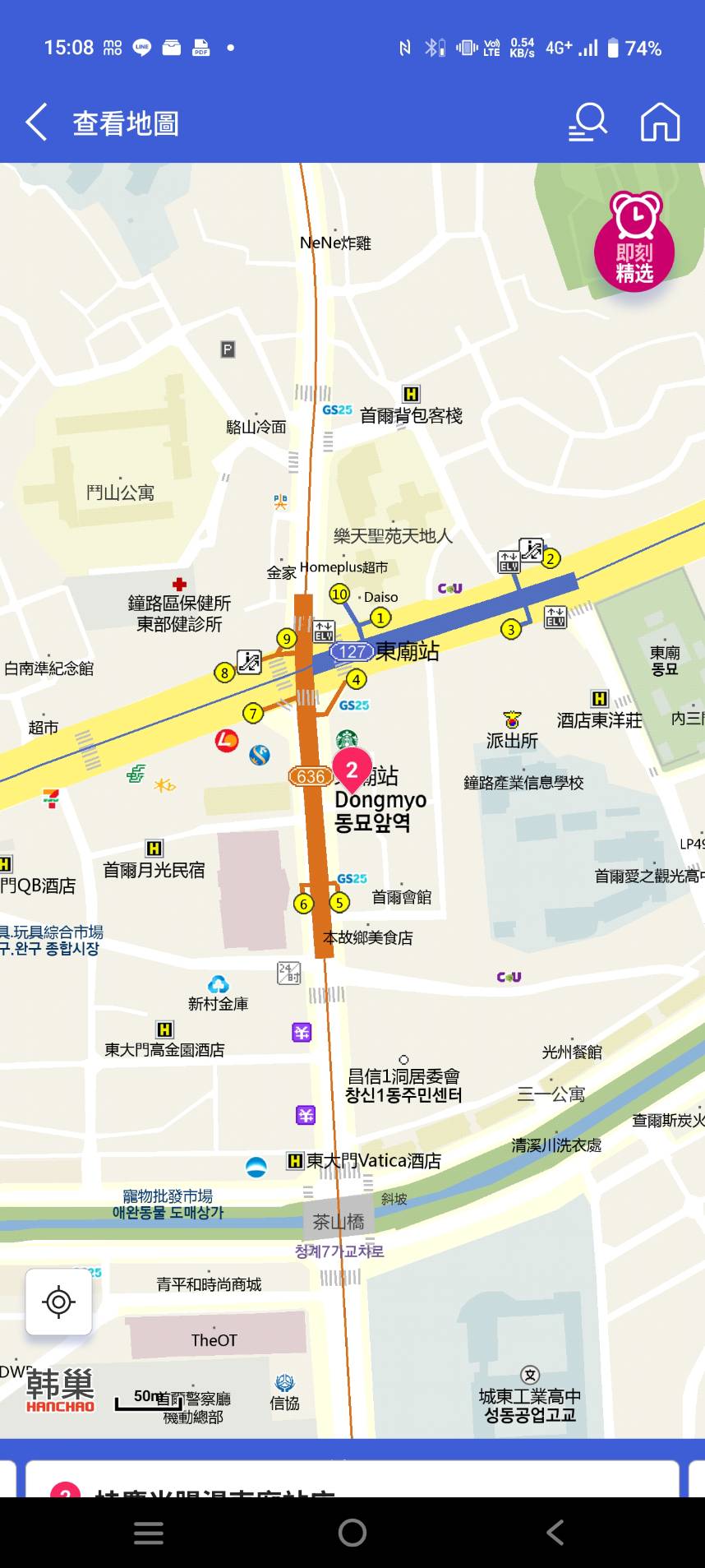Center the map on my location

(58, 1302)
